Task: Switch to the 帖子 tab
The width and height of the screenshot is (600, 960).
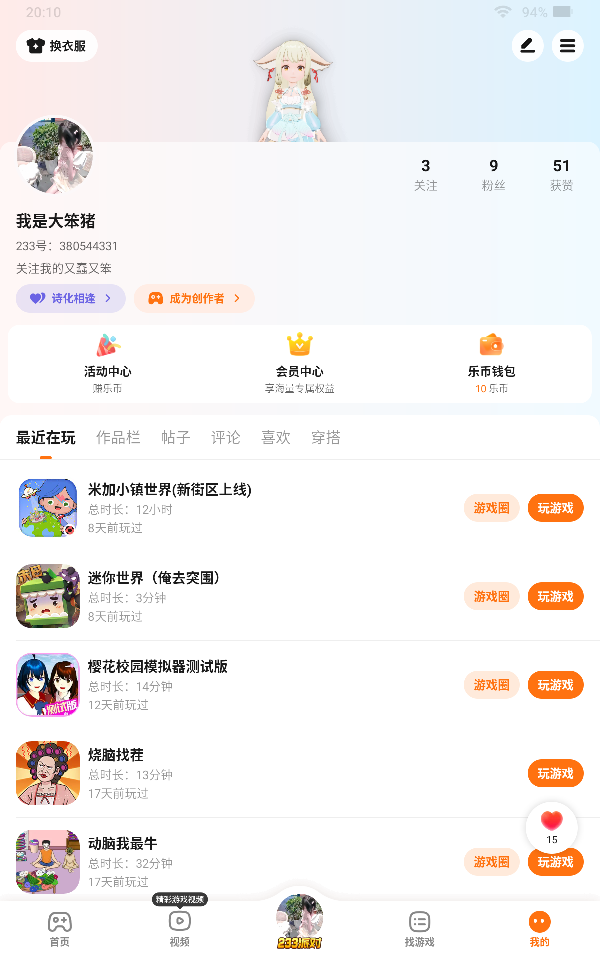Action: [176, 437]
